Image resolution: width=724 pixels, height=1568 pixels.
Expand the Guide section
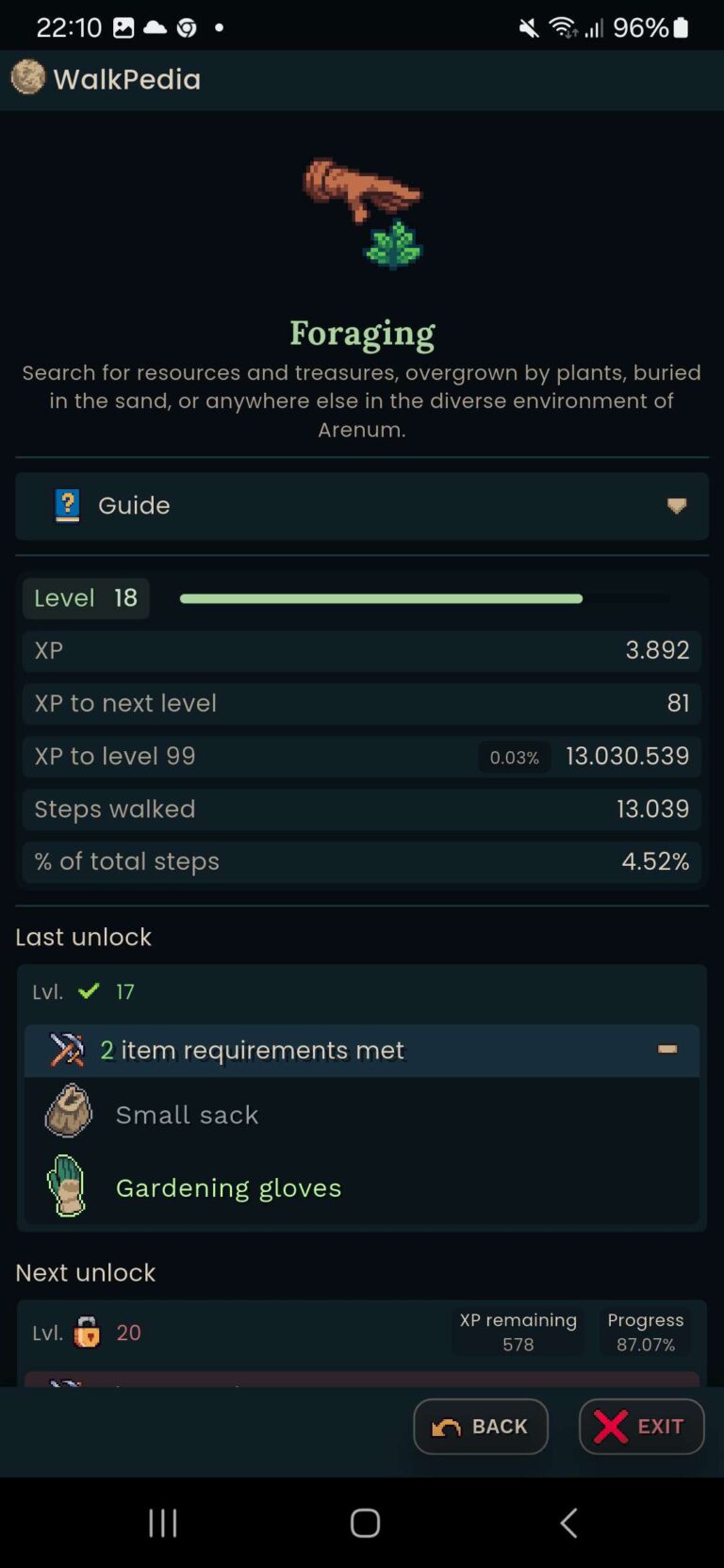(362, 506)
